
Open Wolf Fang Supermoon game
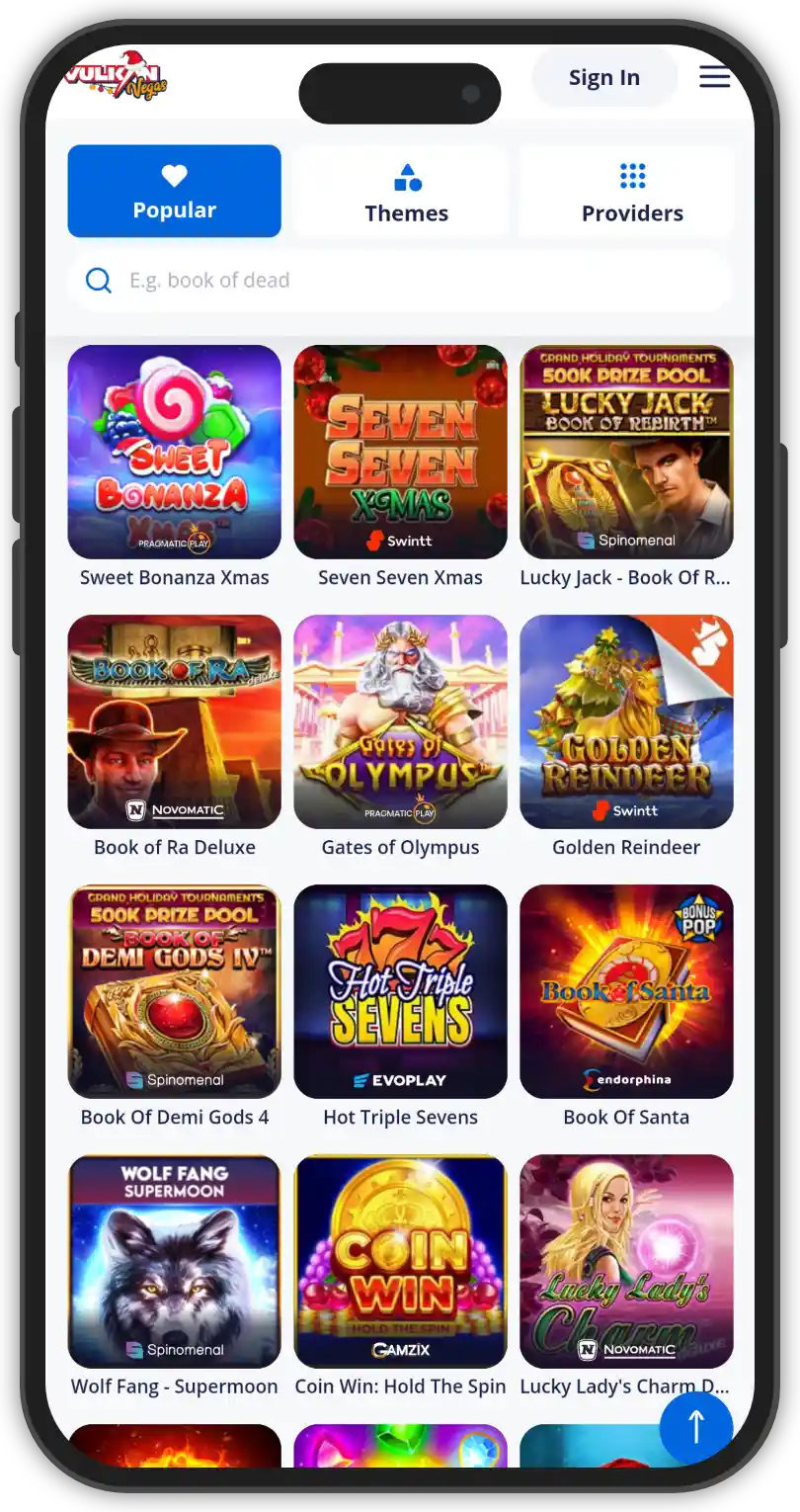[x=175, y=1261]
